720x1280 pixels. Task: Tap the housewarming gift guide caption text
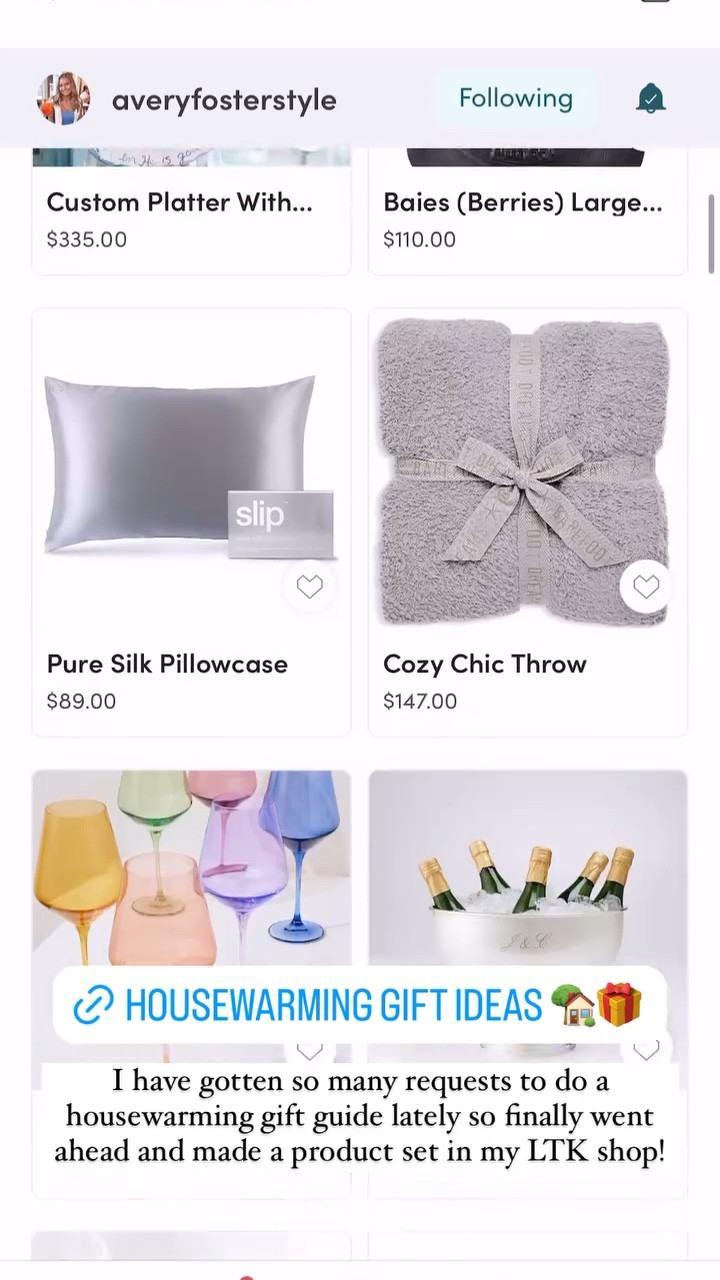[360, 1115]
